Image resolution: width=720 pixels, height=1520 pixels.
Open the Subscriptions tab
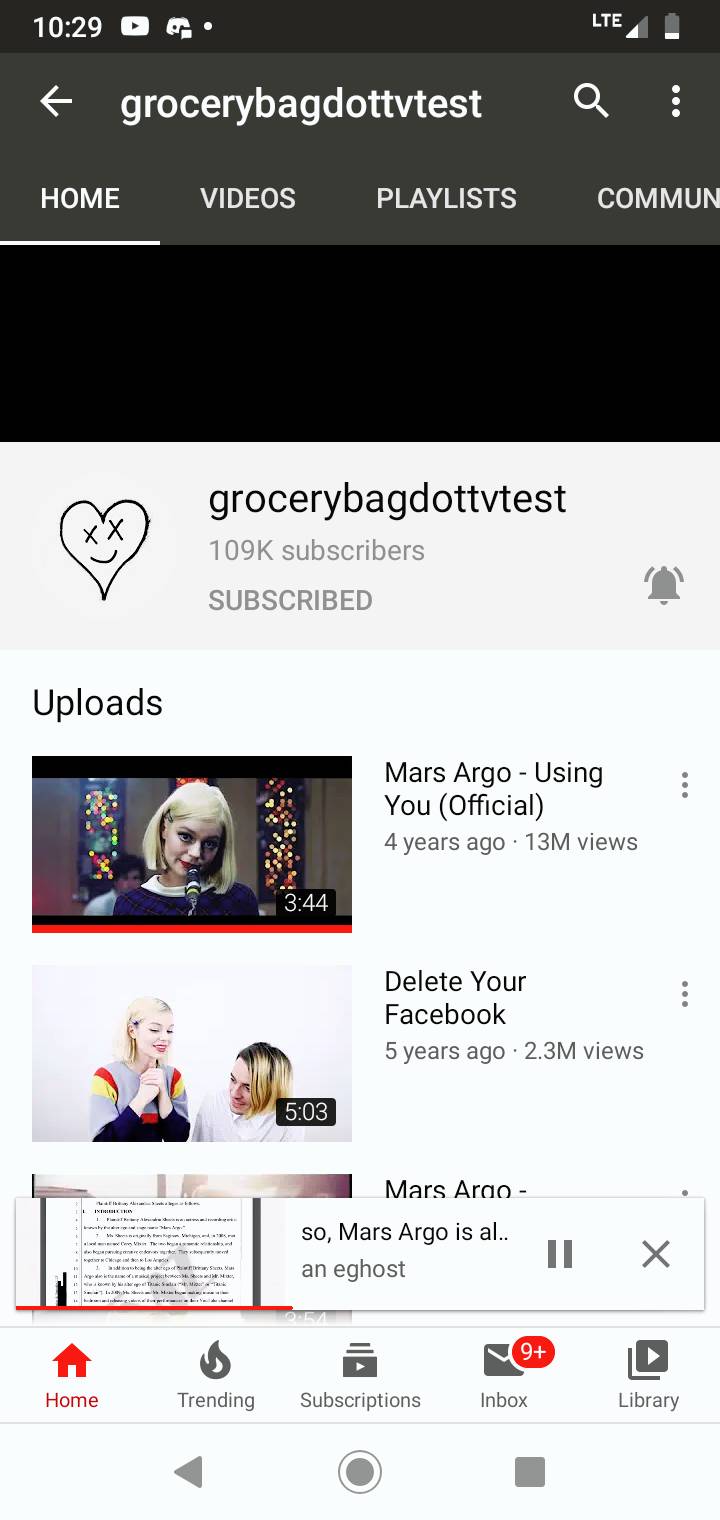360,1375
